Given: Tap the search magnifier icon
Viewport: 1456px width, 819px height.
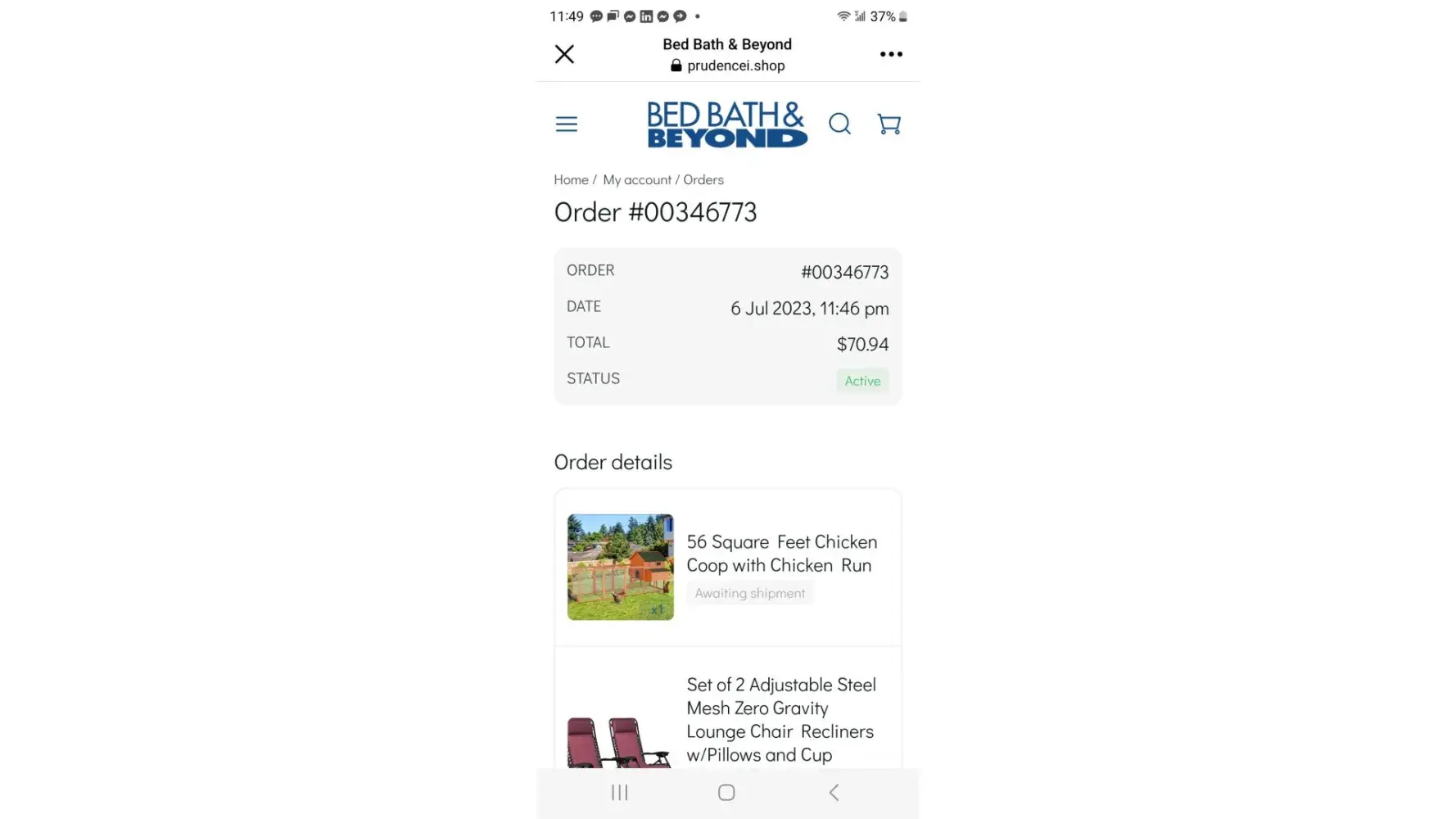Looking at the screenshot, I should pyautogui.click(x=839, y=124).
